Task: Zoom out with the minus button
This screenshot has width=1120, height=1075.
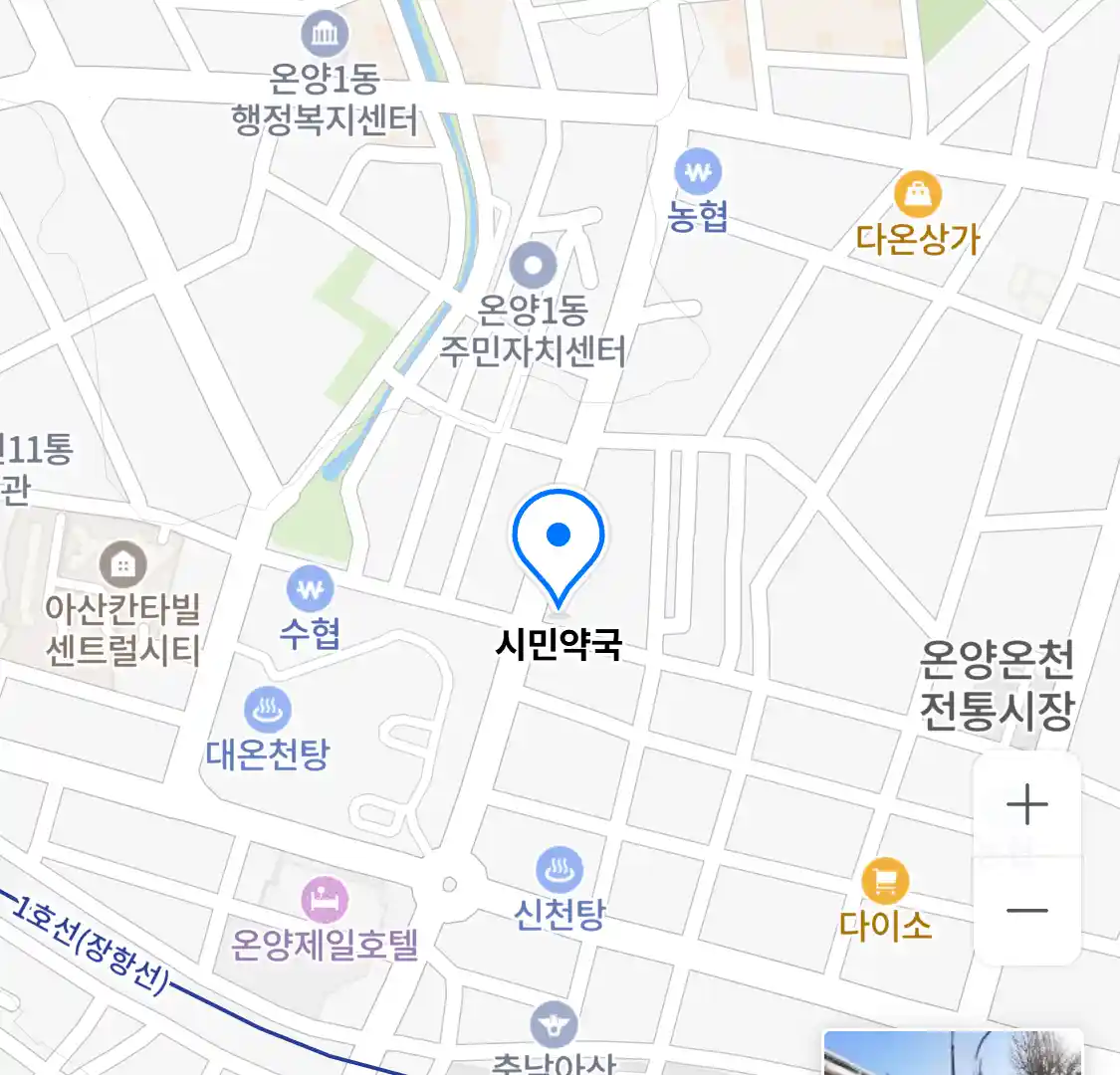Action: pos(1026,910)
